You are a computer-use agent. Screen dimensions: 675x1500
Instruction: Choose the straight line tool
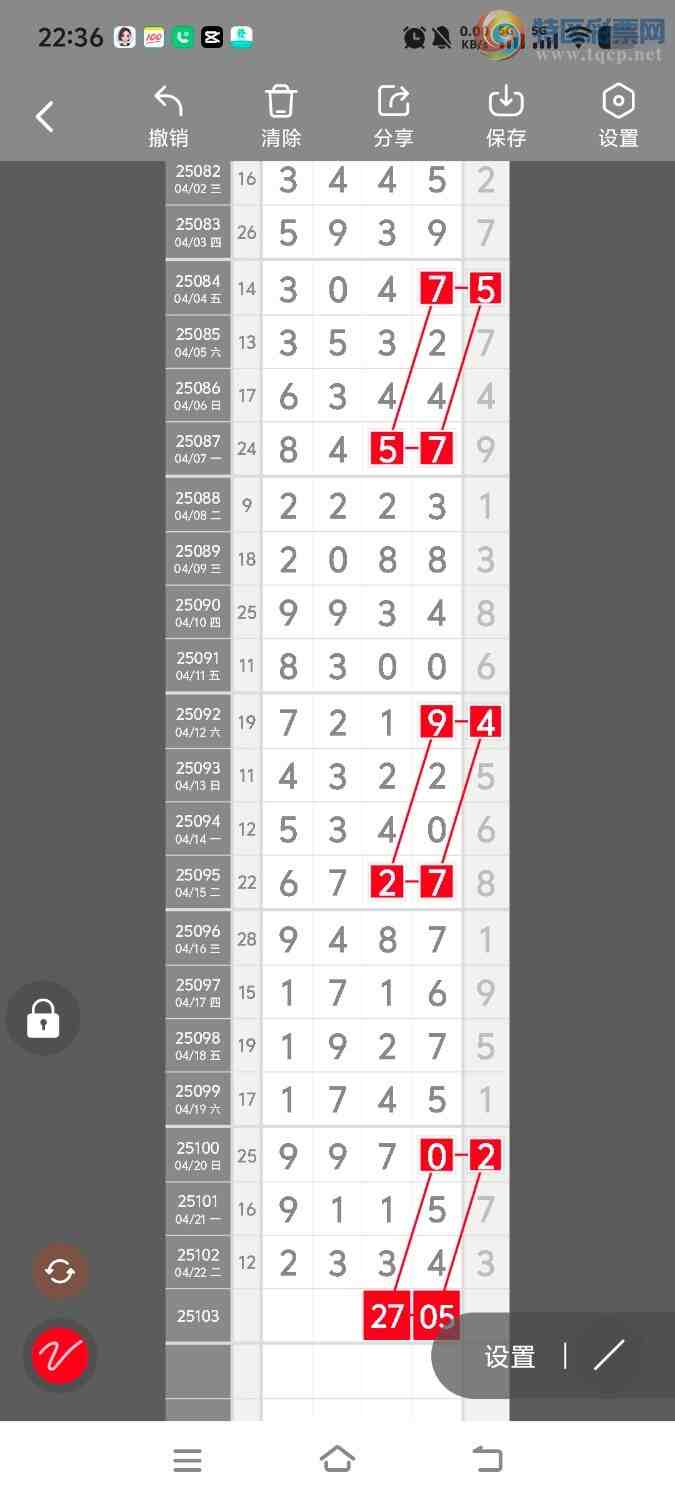click(x=608, y=1356)
